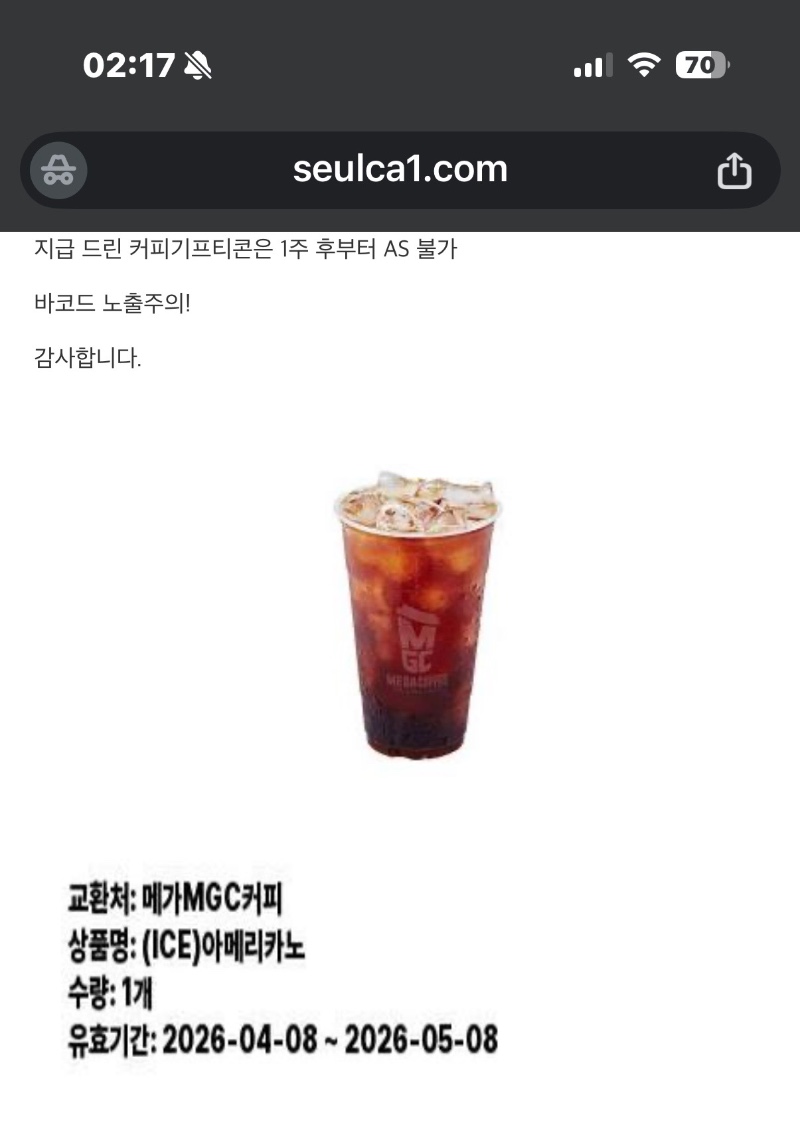Share this page via the share icon
The image size is (800, 1140).
(x=734, y=171)
